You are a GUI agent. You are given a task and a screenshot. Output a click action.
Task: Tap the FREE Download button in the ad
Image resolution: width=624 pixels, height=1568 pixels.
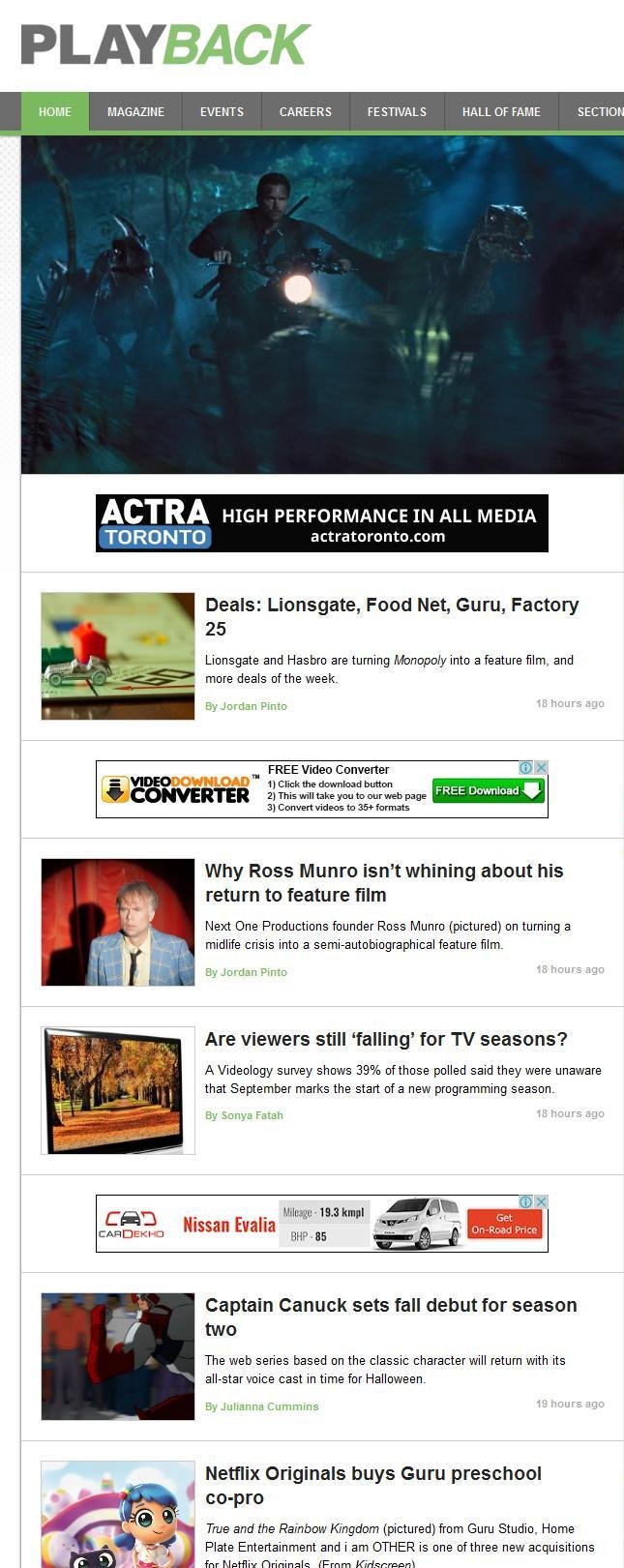(489, 790)
